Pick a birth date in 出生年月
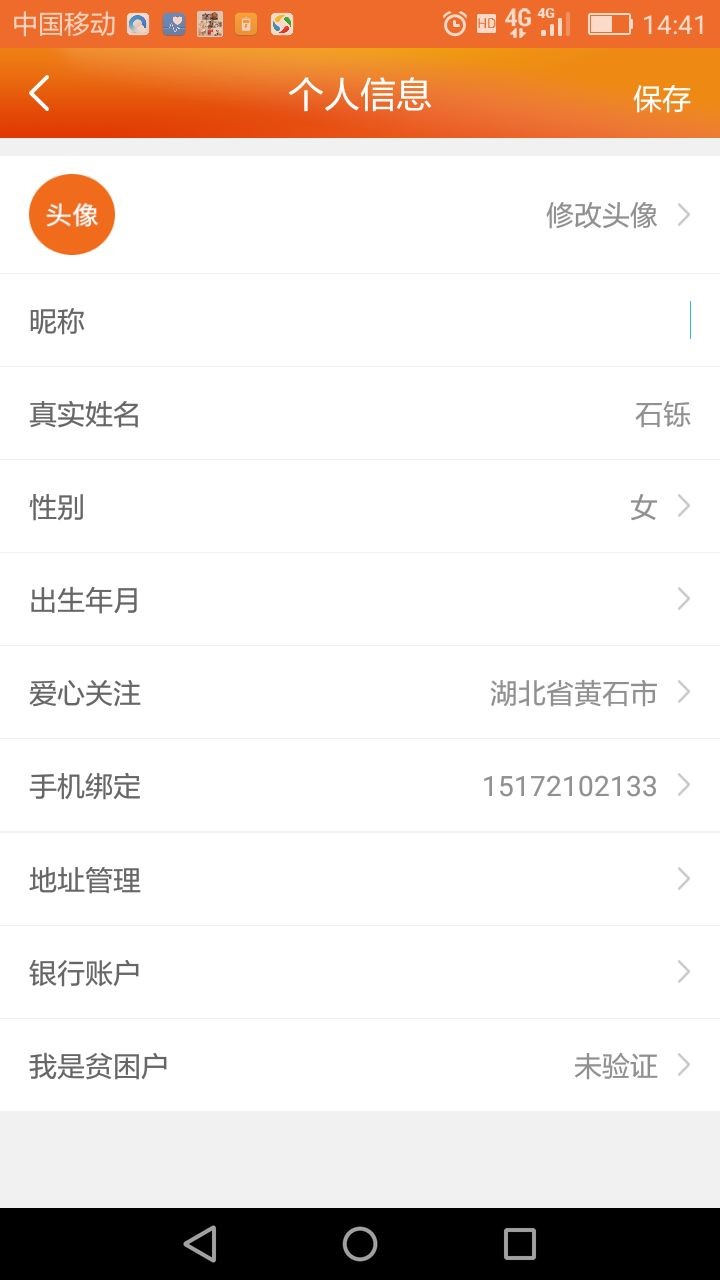The height and width of the screenshot is (1280, 720). coord(360,600)
